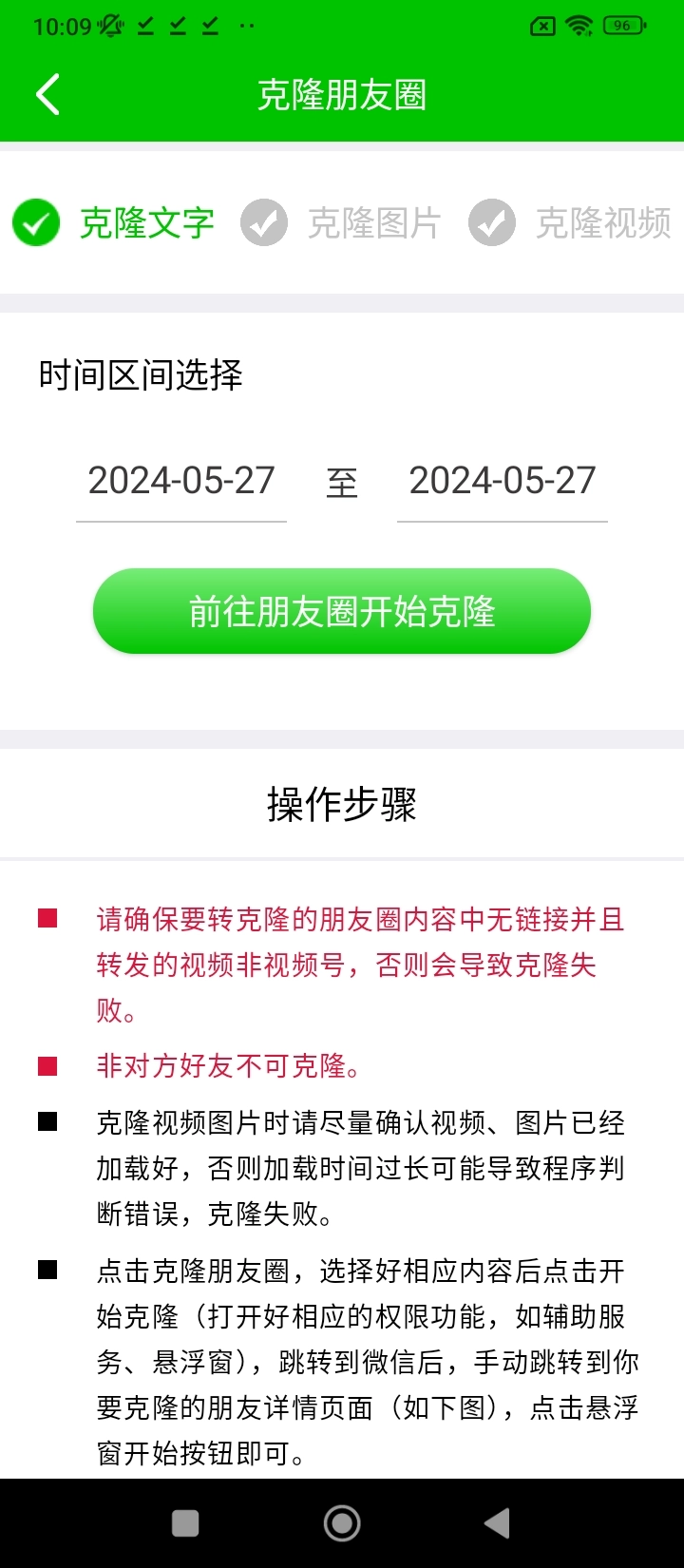The width and height of the screenshot is (684, 1568).
Task: Go back using the top-left arrow
Action: (x=47, y=94)
